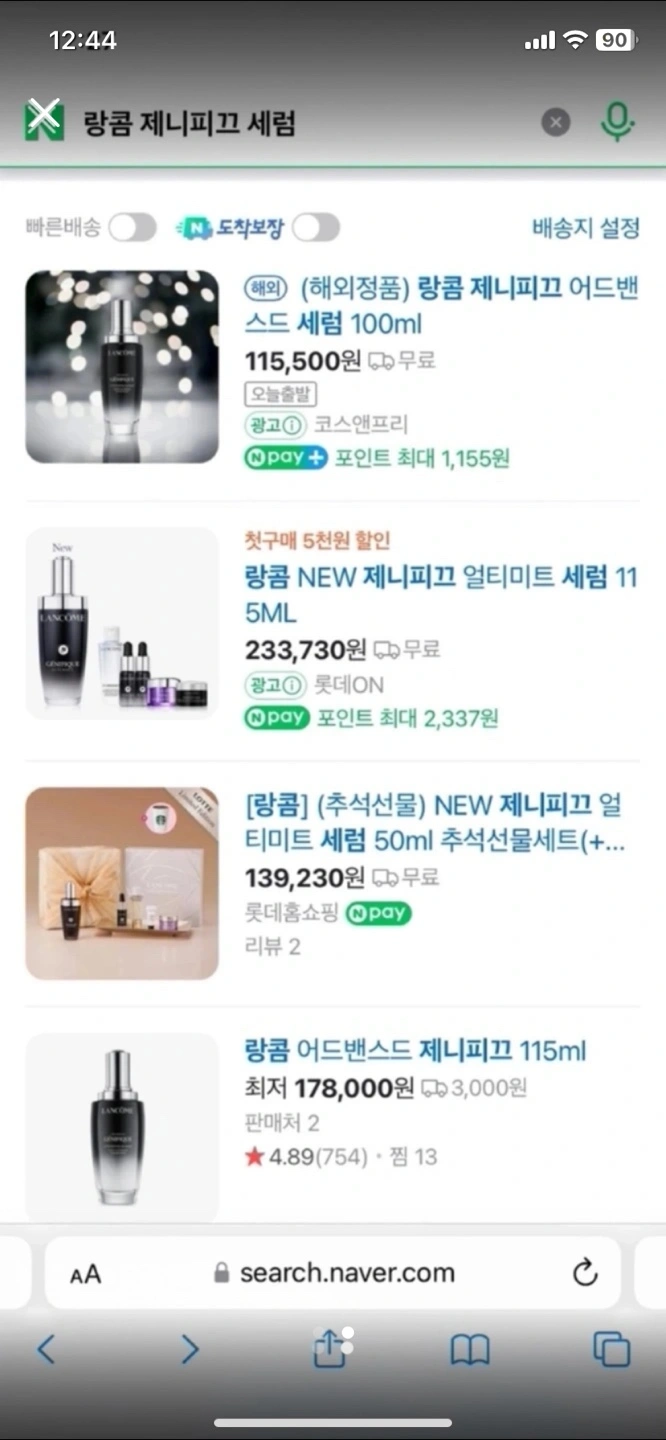Tap the search field with 랑콤 제니피끄 세럼

click(300, 123)
